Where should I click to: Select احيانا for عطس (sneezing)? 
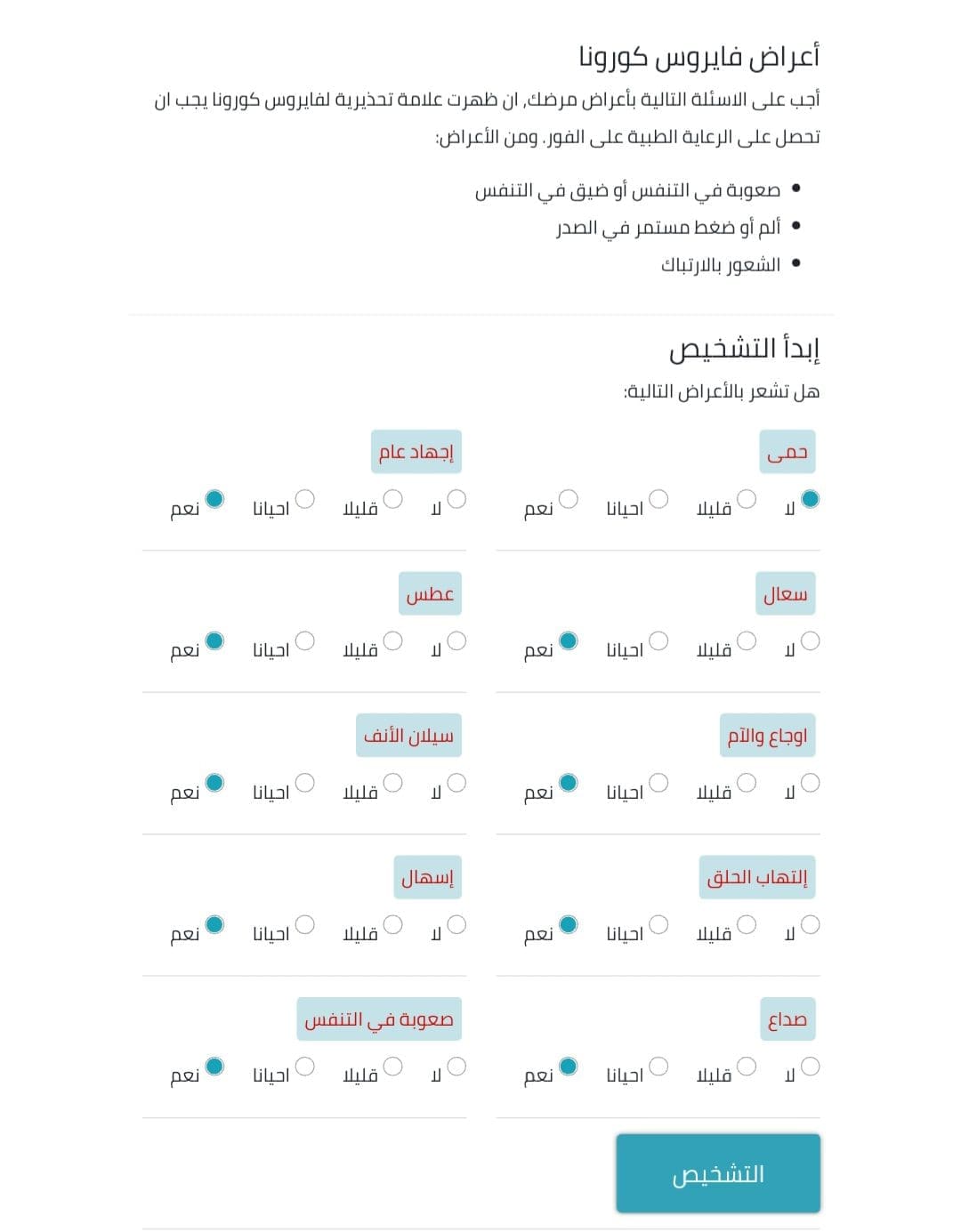pos(304,640)
